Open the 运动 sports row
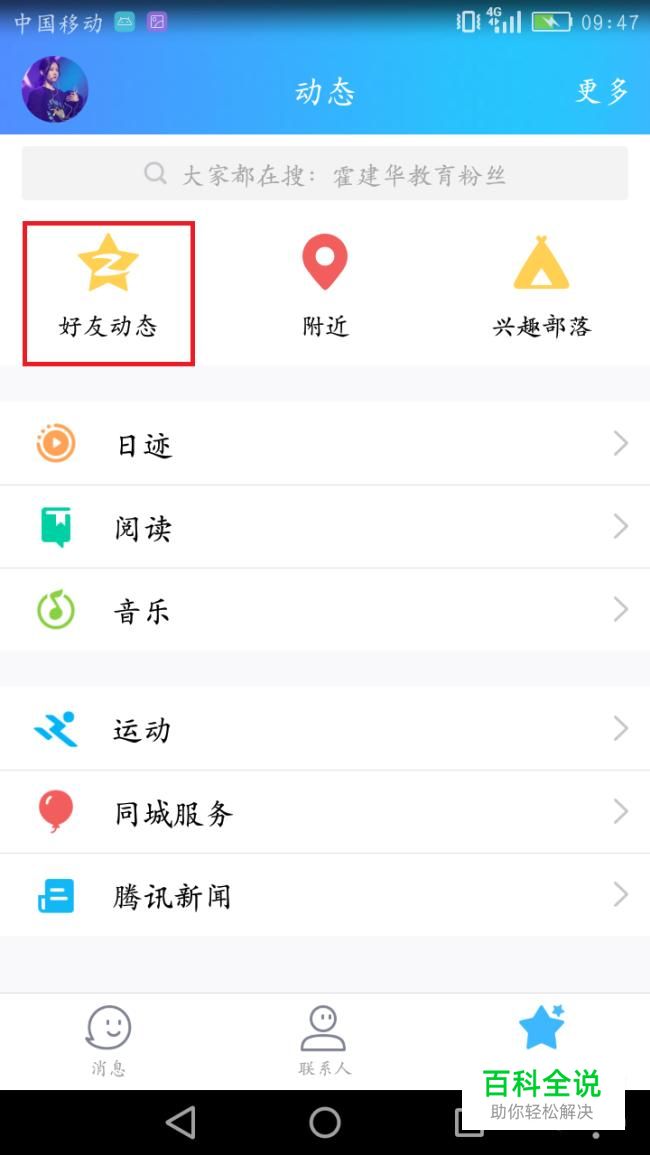This screenshot has height=1155, width=650. pyautogui.click(x=325, y=729)
